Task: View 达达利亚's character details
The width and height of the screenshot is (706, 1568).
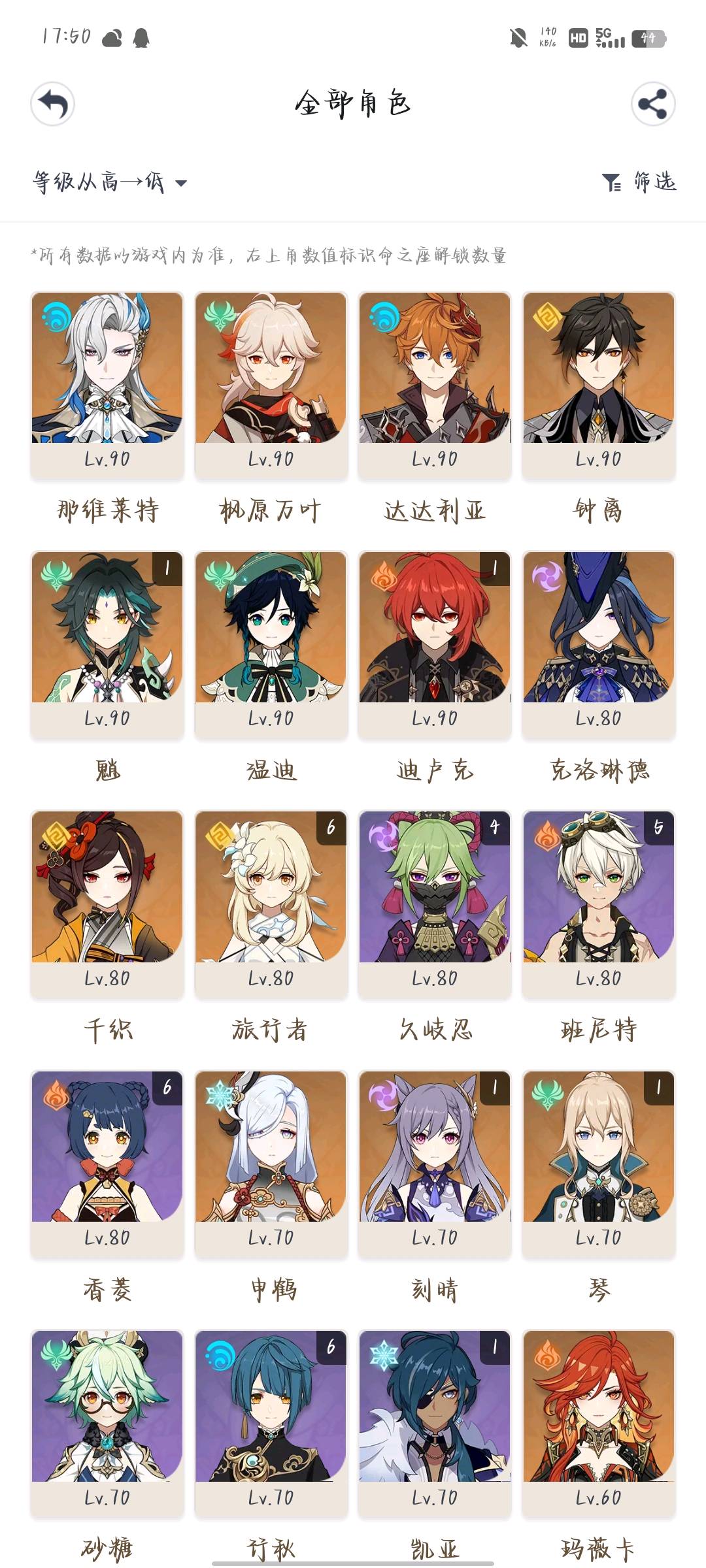Action: pos(435,385)
